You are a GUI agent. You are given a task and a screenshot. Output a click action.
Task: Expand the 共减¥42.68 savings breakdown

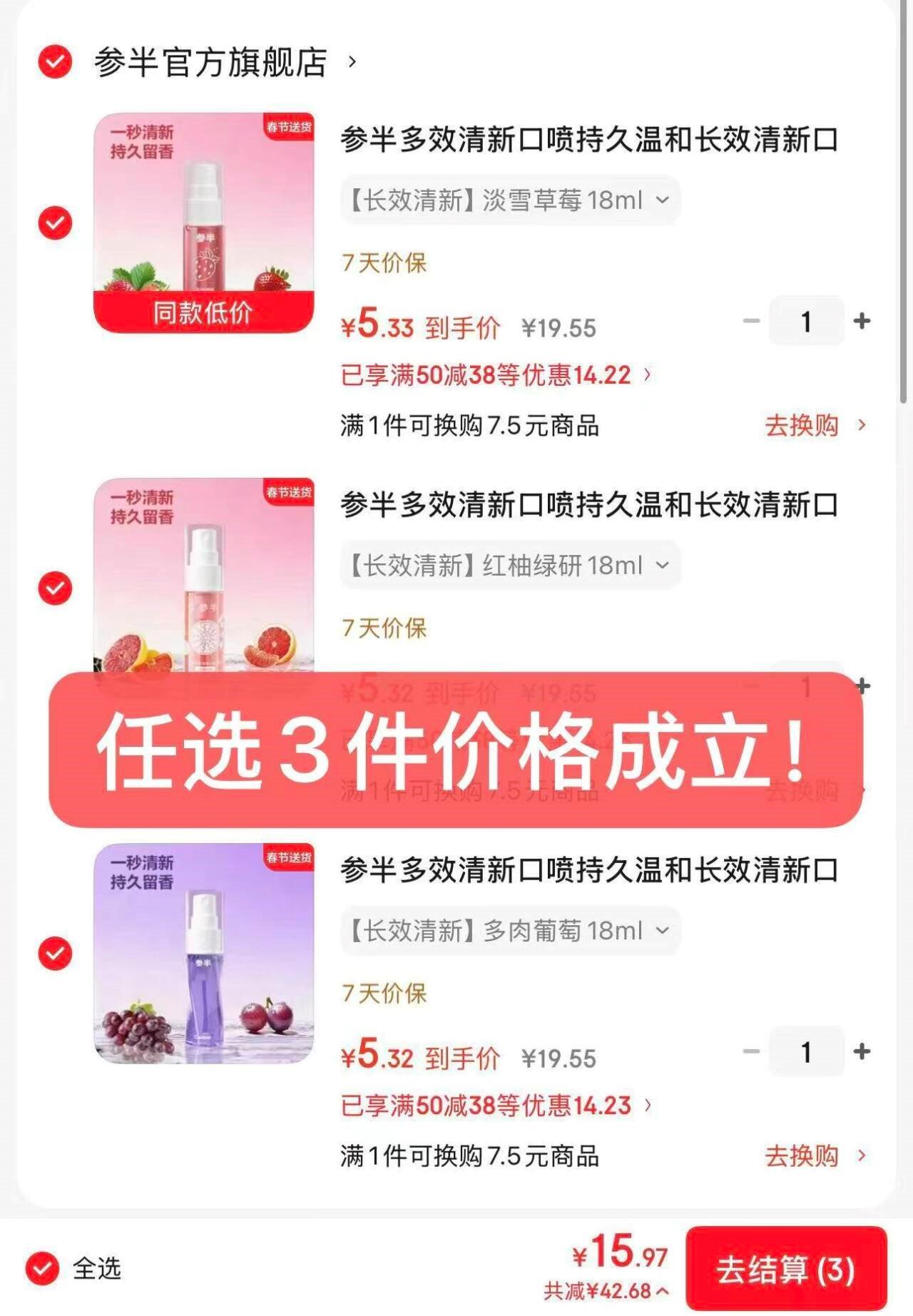point(606,1291)
